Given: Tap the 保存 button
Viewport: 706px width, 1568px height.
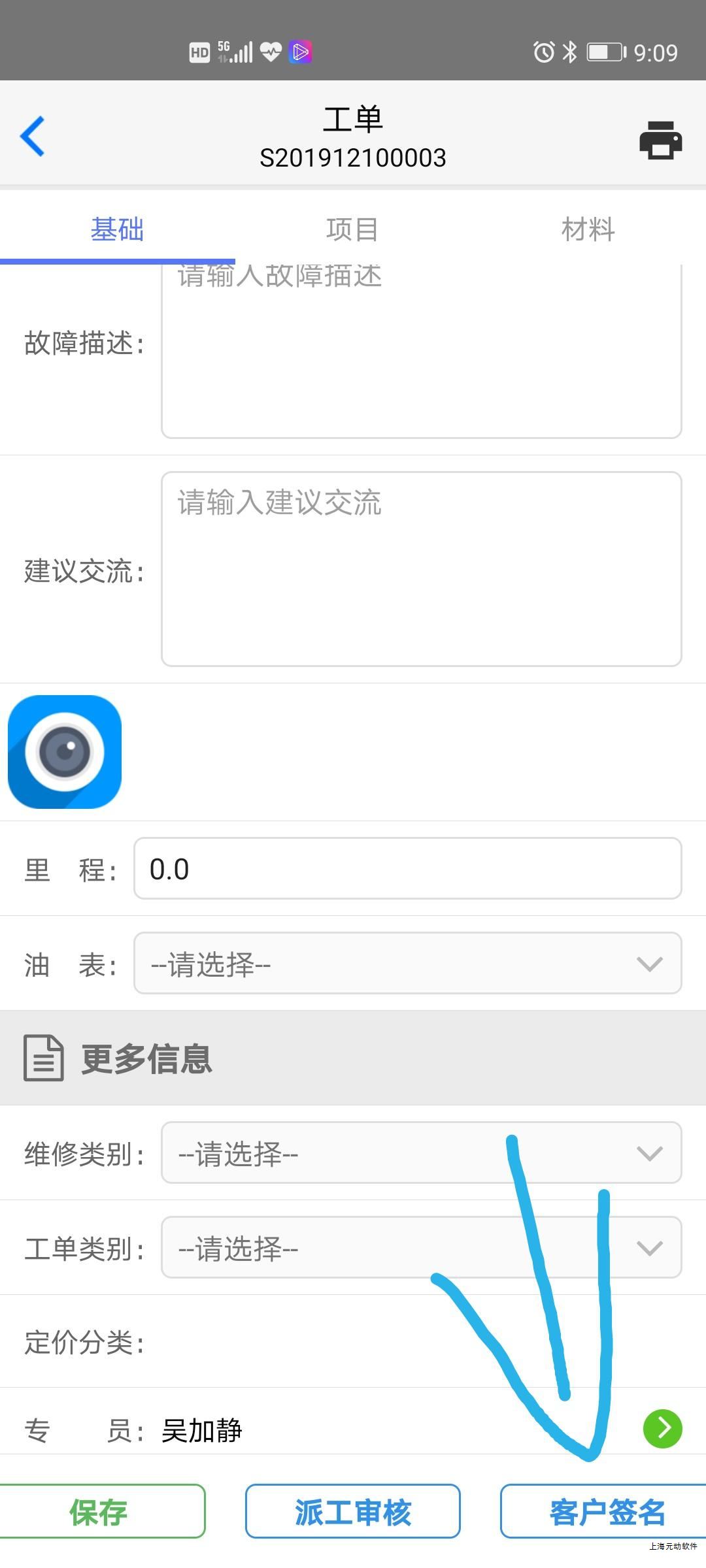Looking at the screenshot, I should click(x=101, y=1512).
